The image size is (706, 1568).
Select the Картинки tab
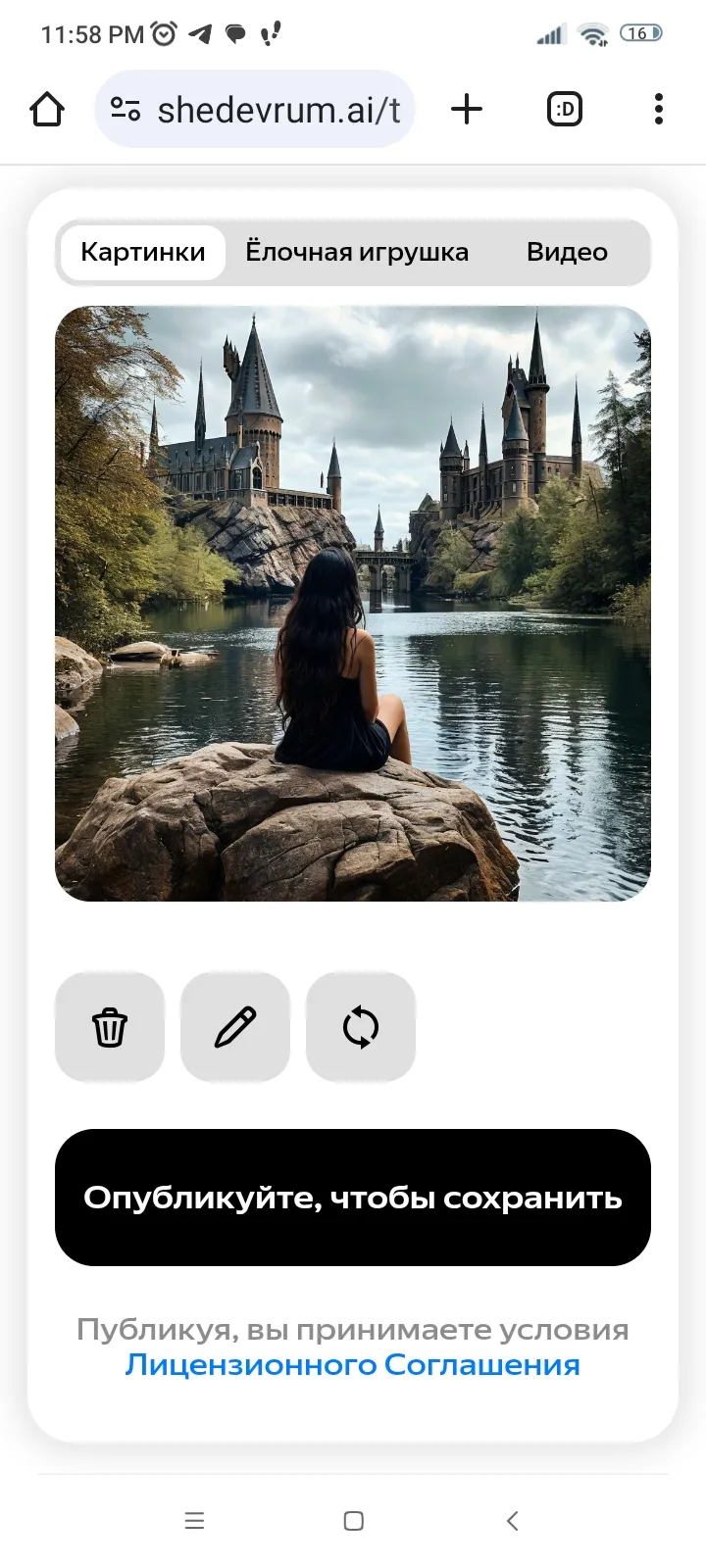point(143,252)
